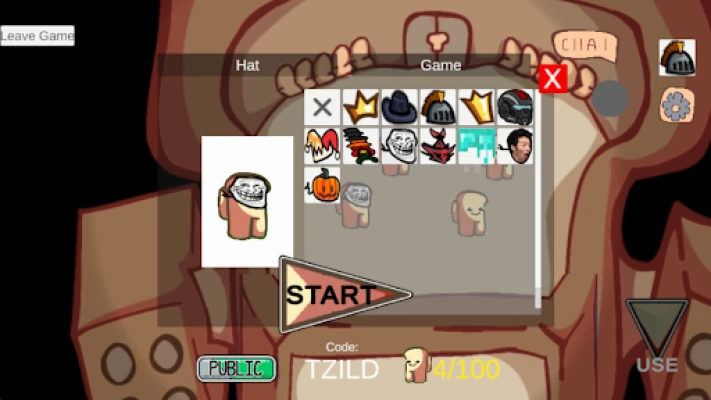The width and height of the screenshot is (711, 400).
Task: Start the game
Action: tap(340, 295)
